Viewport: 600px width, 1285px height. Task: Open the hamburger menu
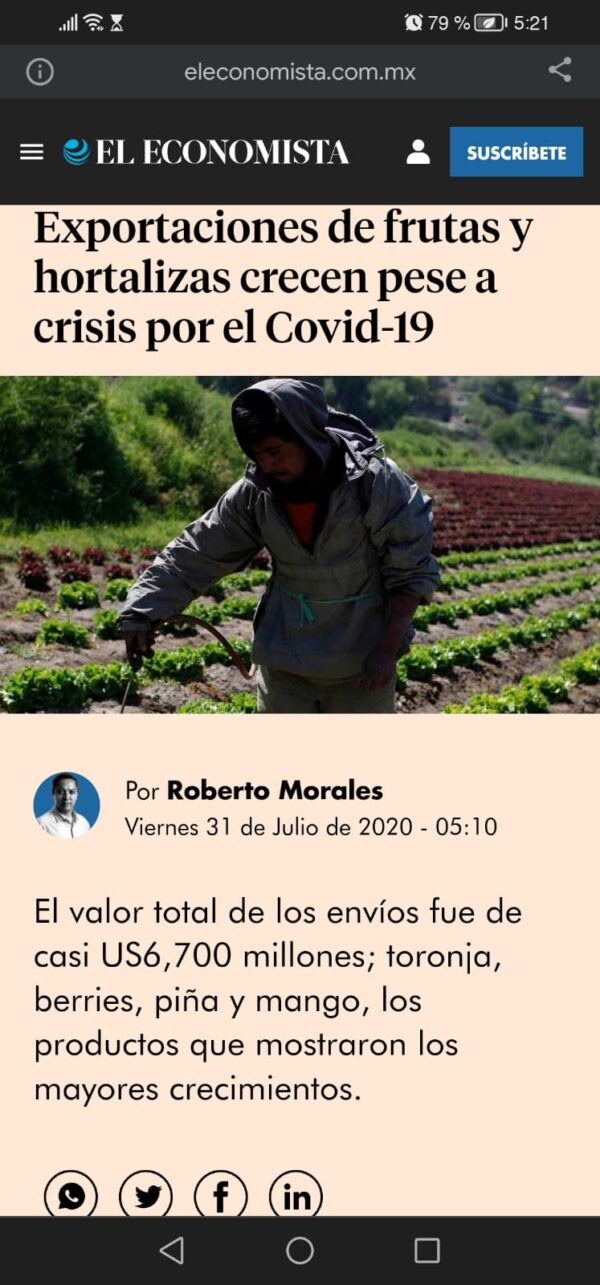[32, 152]
